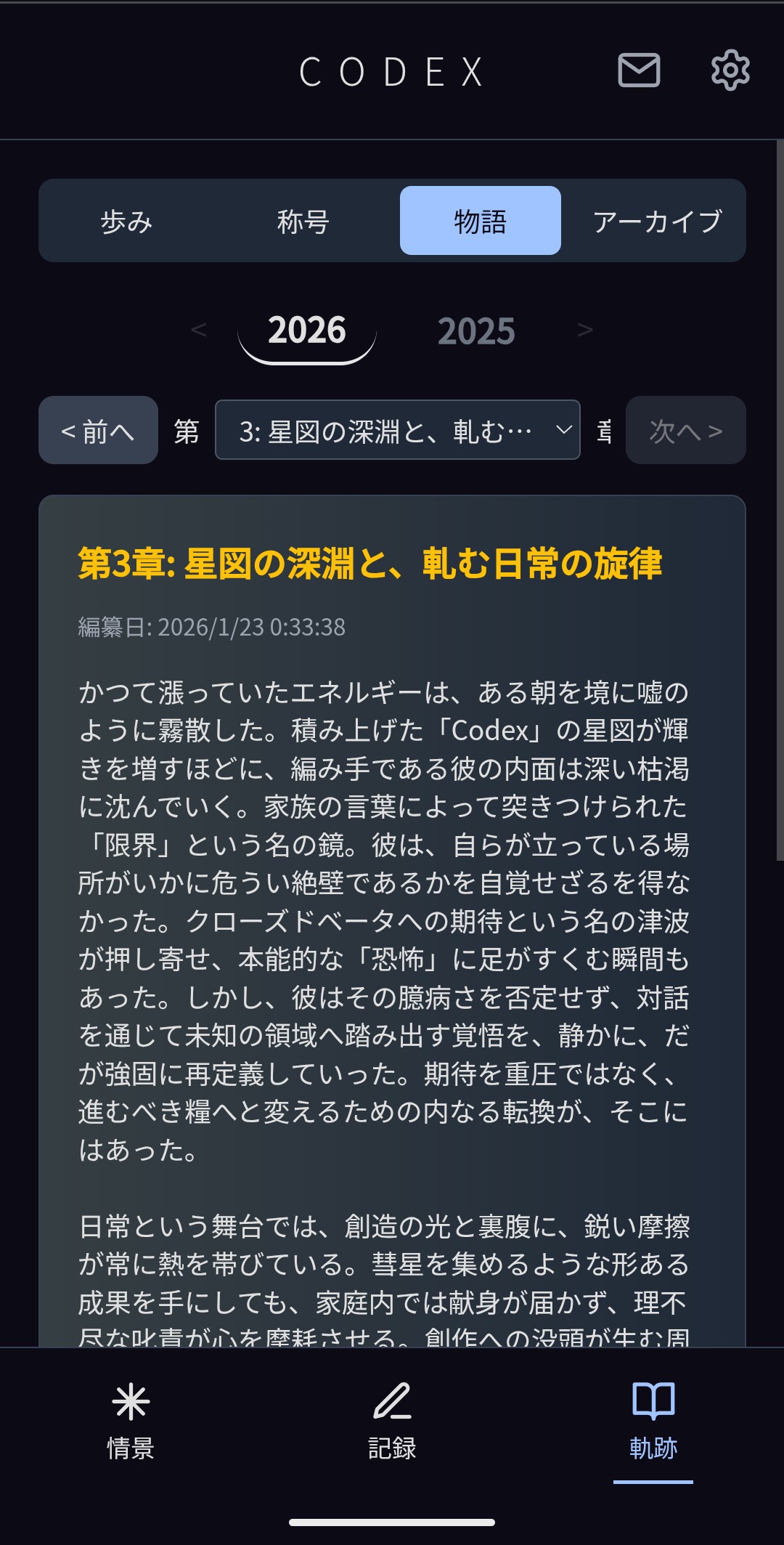
Task: Open the 軌跡 bottom tab
Action: tap(653, 1422)
